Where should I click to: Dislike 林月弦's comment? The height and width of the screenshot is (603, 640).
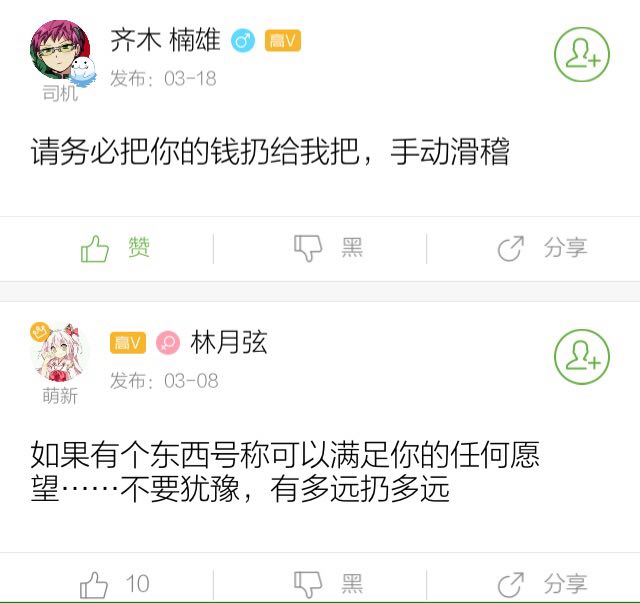[328, 583]
